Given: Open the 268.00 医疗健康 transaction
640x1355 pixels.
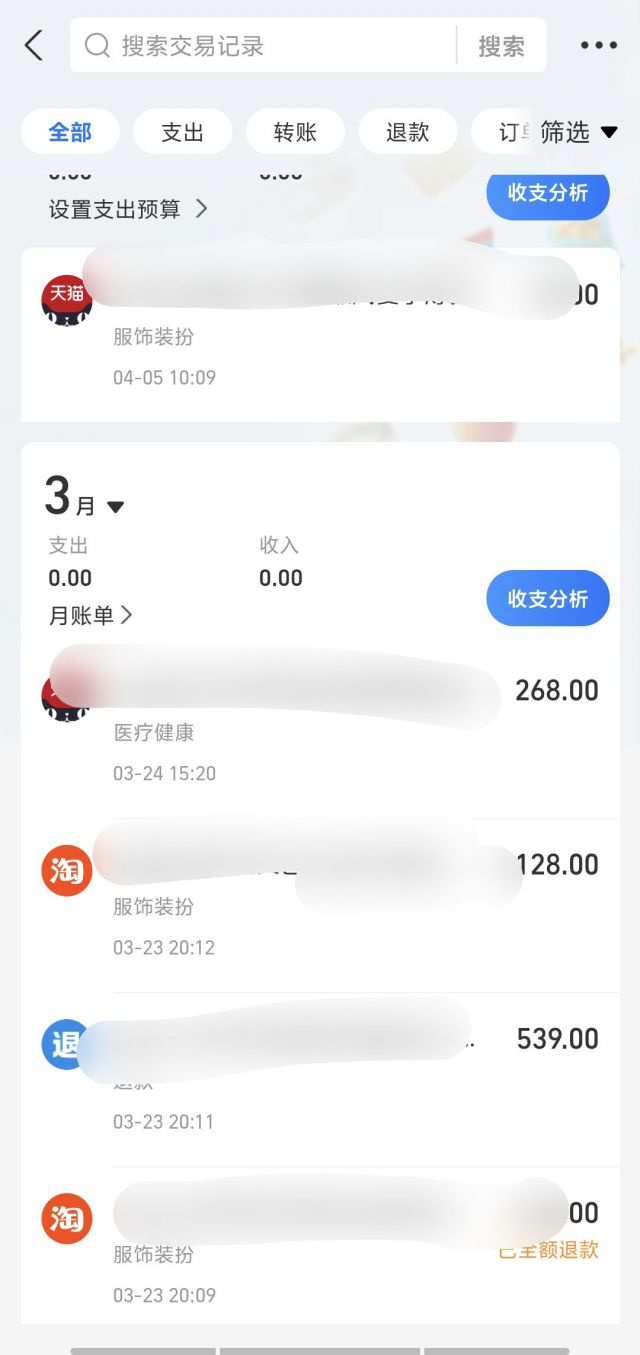Looking at the screenshot, I should click(x=320, y=731).
